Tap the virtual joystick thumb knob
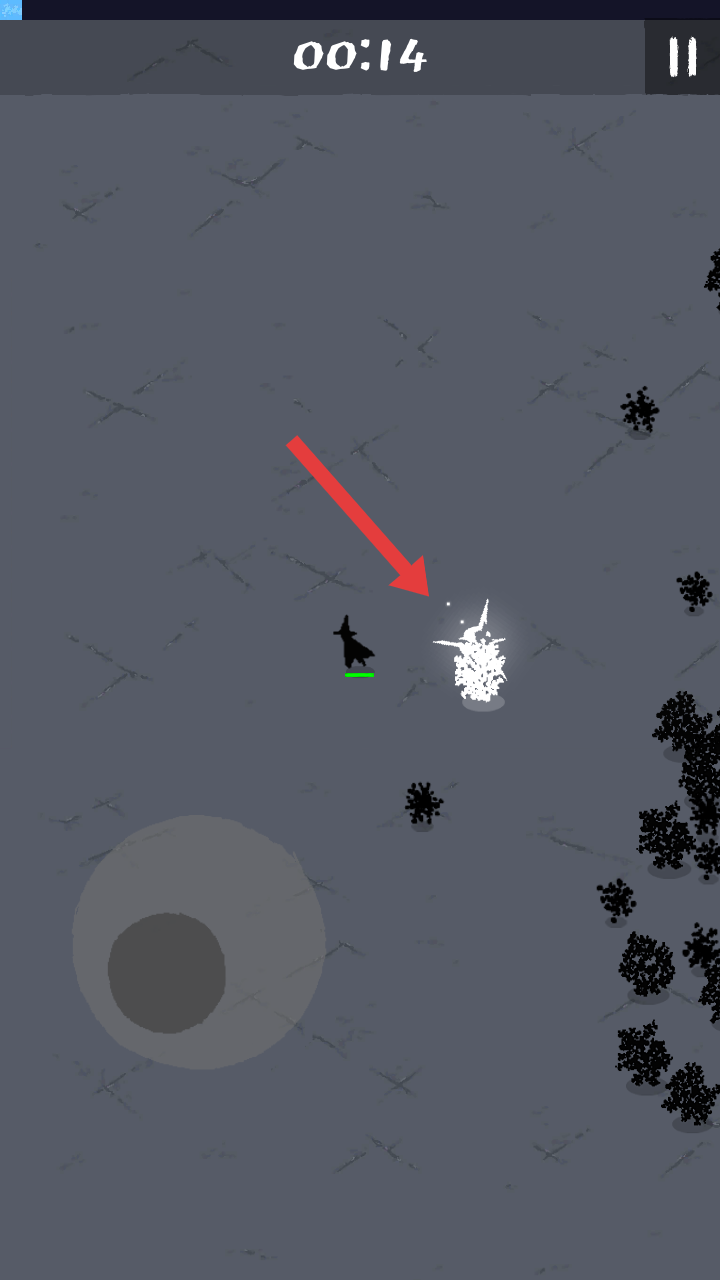 pyautogui.click(x=167, y=972)
